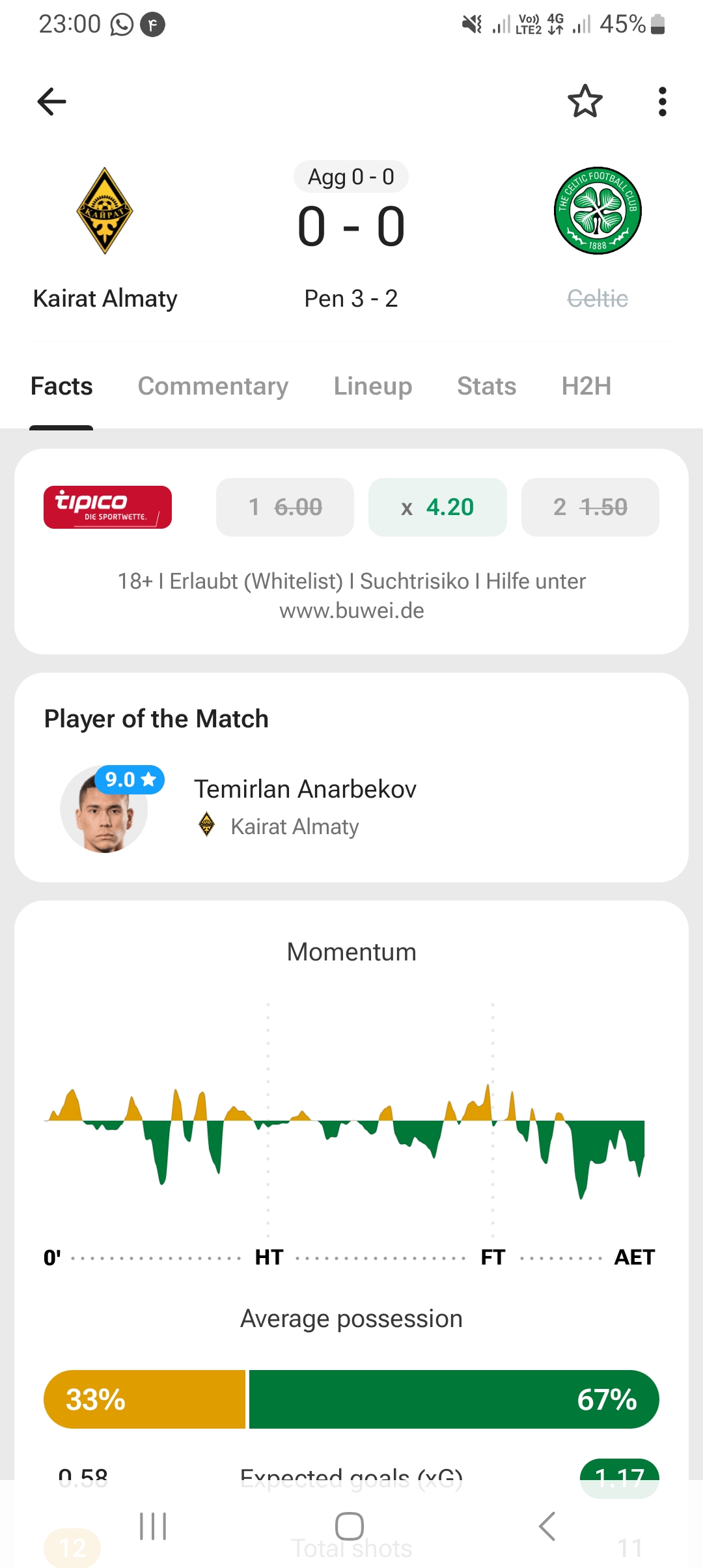Add this match to favorites
703x1568 pixels.
585,102
